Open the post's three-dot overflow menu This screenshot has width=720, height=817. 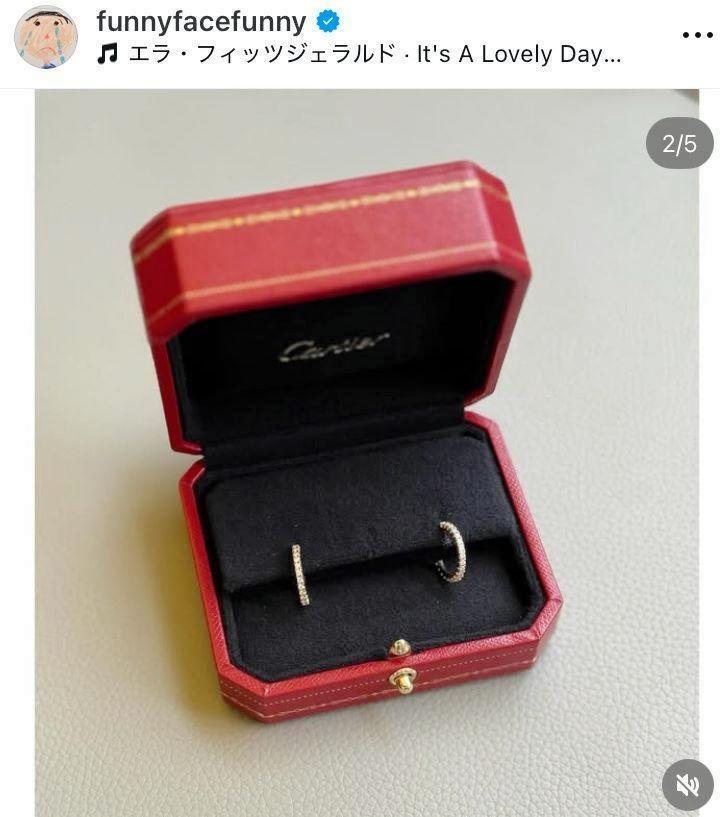697,36
